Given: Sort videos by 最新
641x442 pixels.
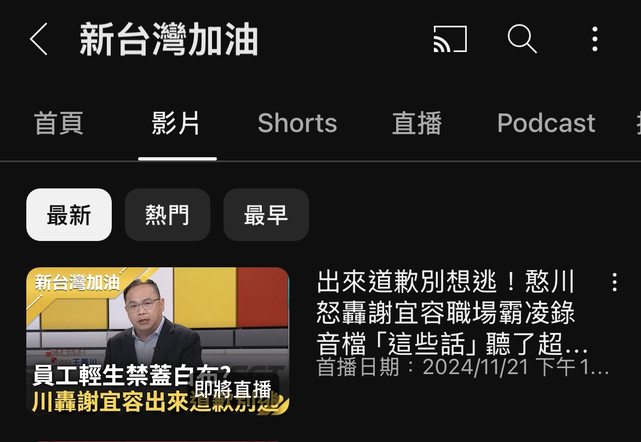Looking at the screenshot, I should click(69, 215).
